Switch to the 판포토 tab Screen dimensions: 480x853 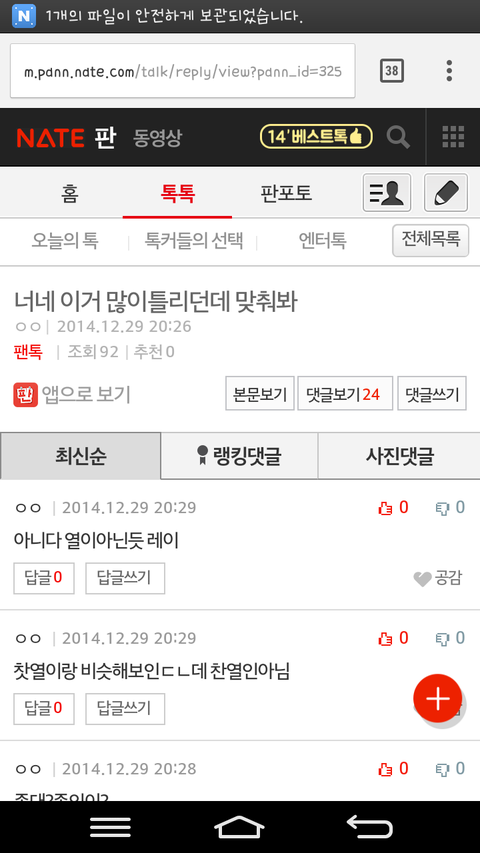point(286,193)
